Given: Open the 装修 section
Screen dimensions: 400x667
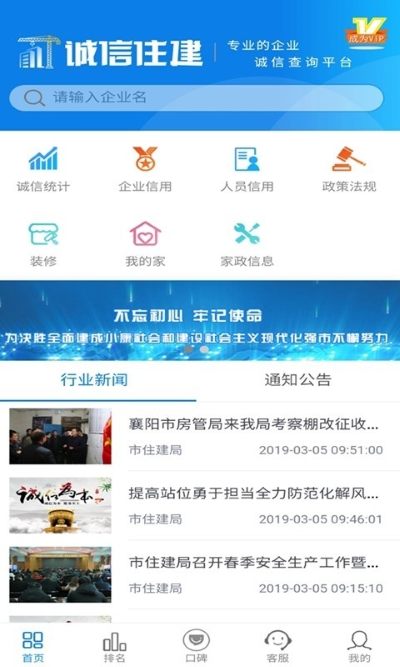Looking at the screenshot, I should [43, 244].
